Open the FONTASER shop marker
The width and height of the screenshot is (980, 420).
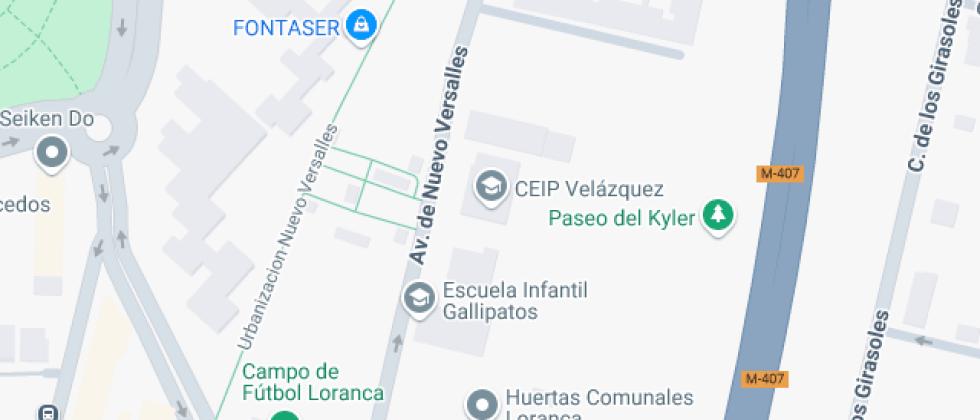pos(360,25)
